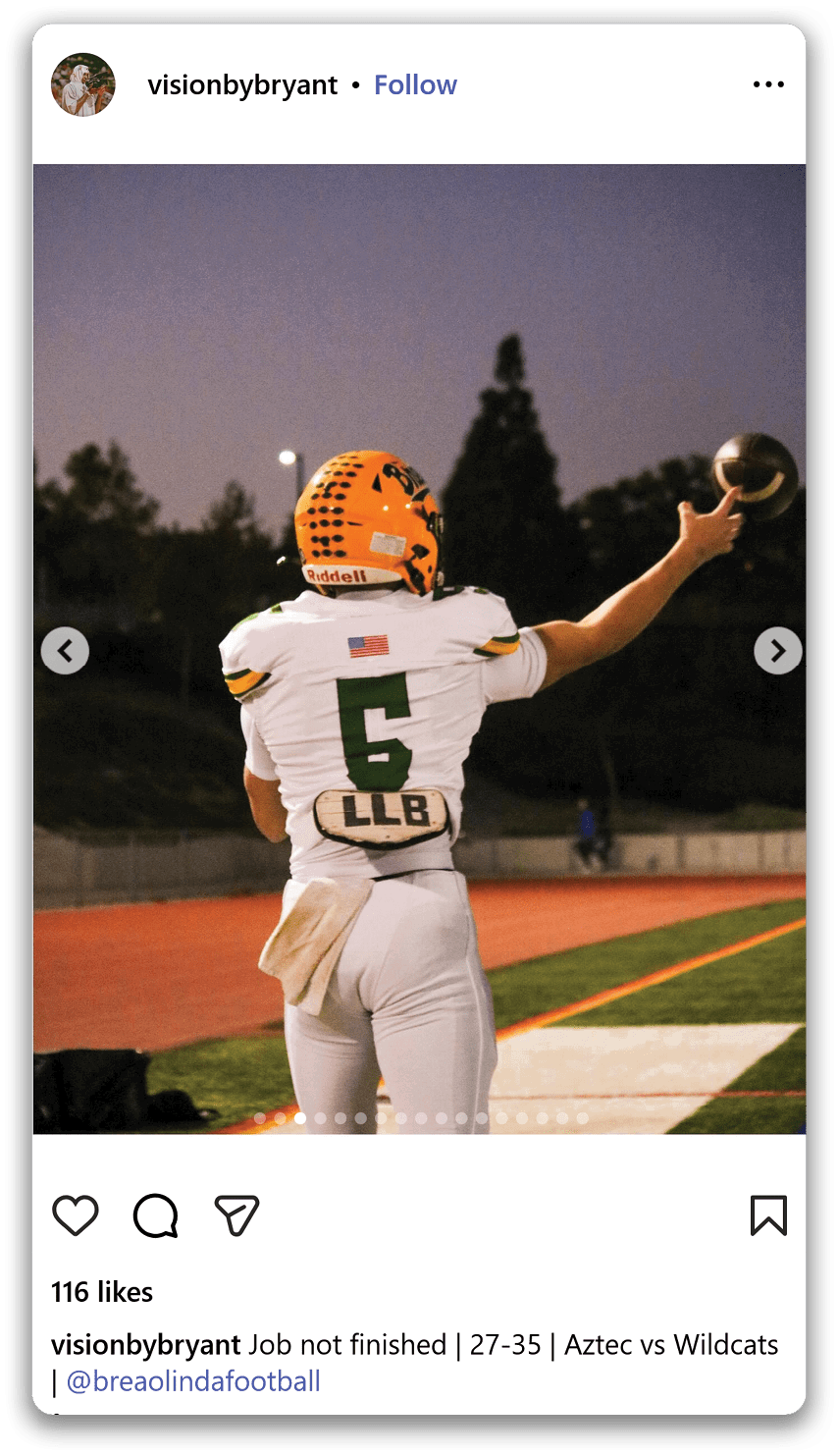Open the comments on this post
Viewport: 838px width, 1456px height.
156,1215
